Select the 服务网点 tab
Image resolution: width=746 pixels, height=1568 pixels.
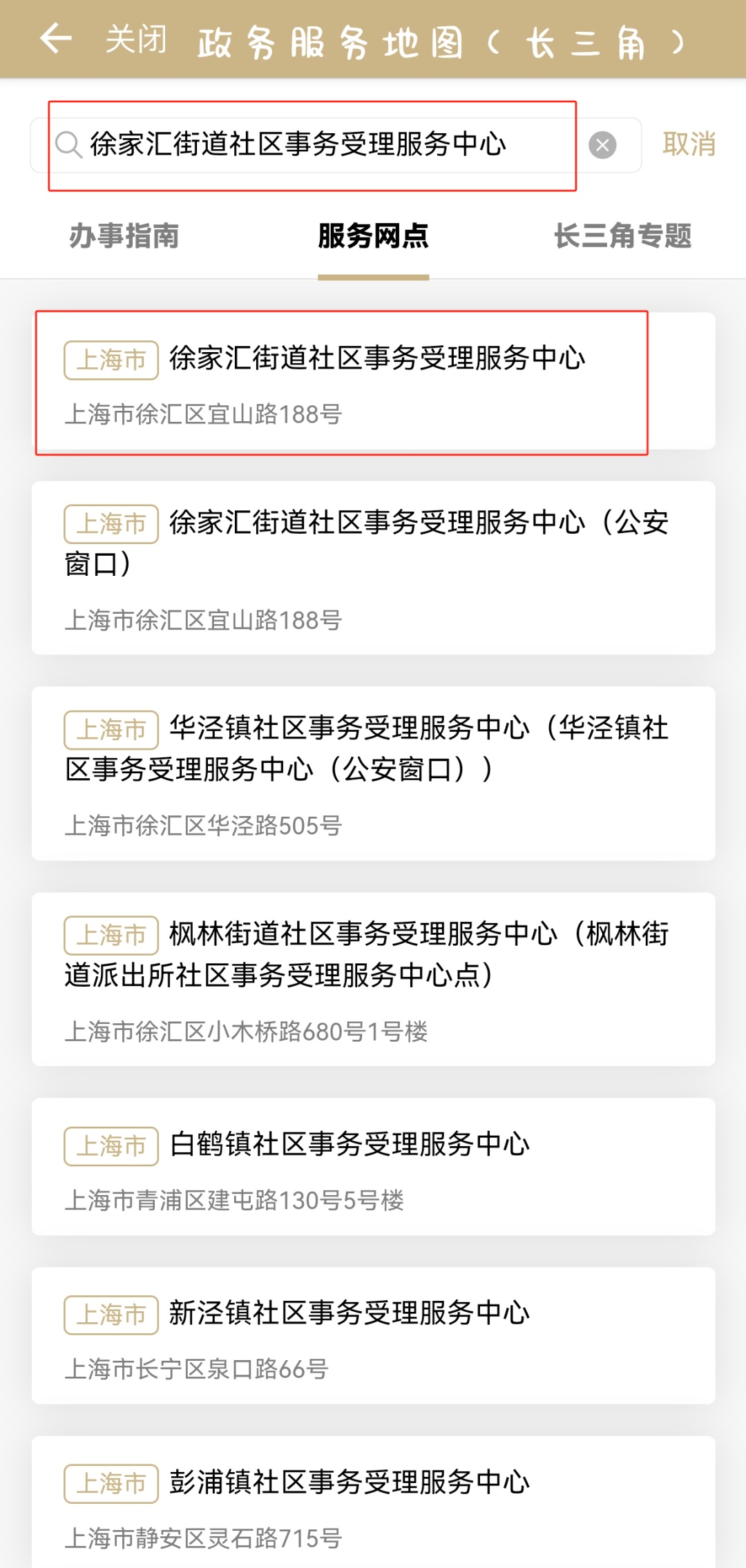pyautogui.click(x=373, y=236)
